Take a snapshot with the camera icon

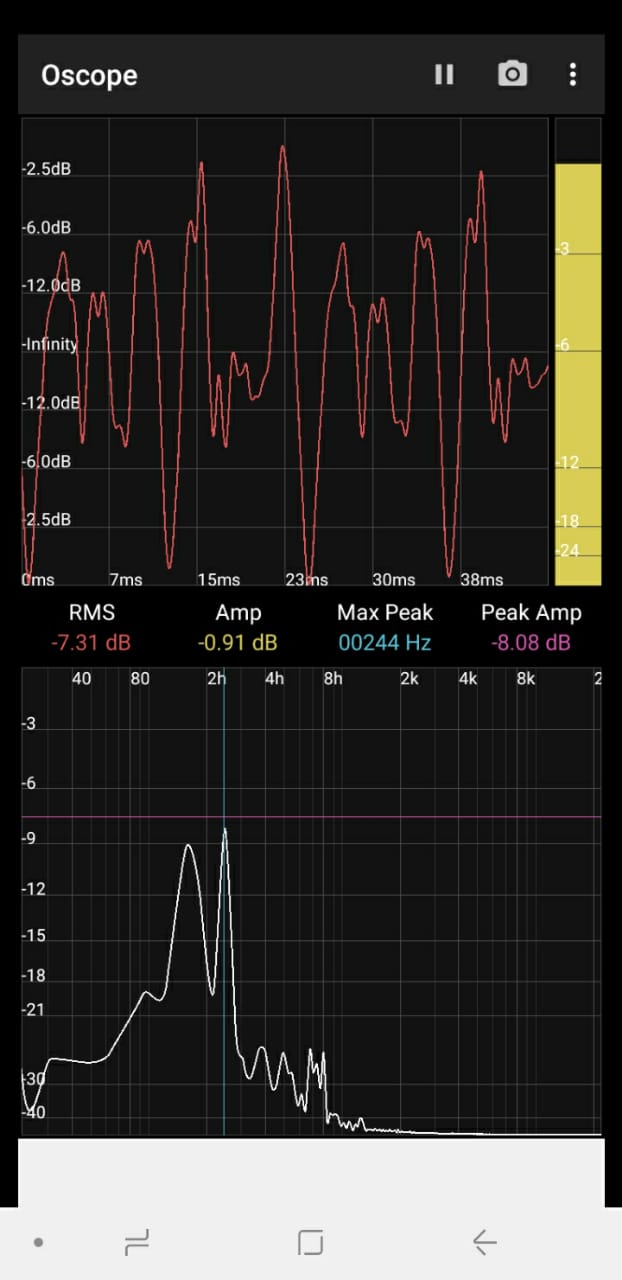(512, 74)
